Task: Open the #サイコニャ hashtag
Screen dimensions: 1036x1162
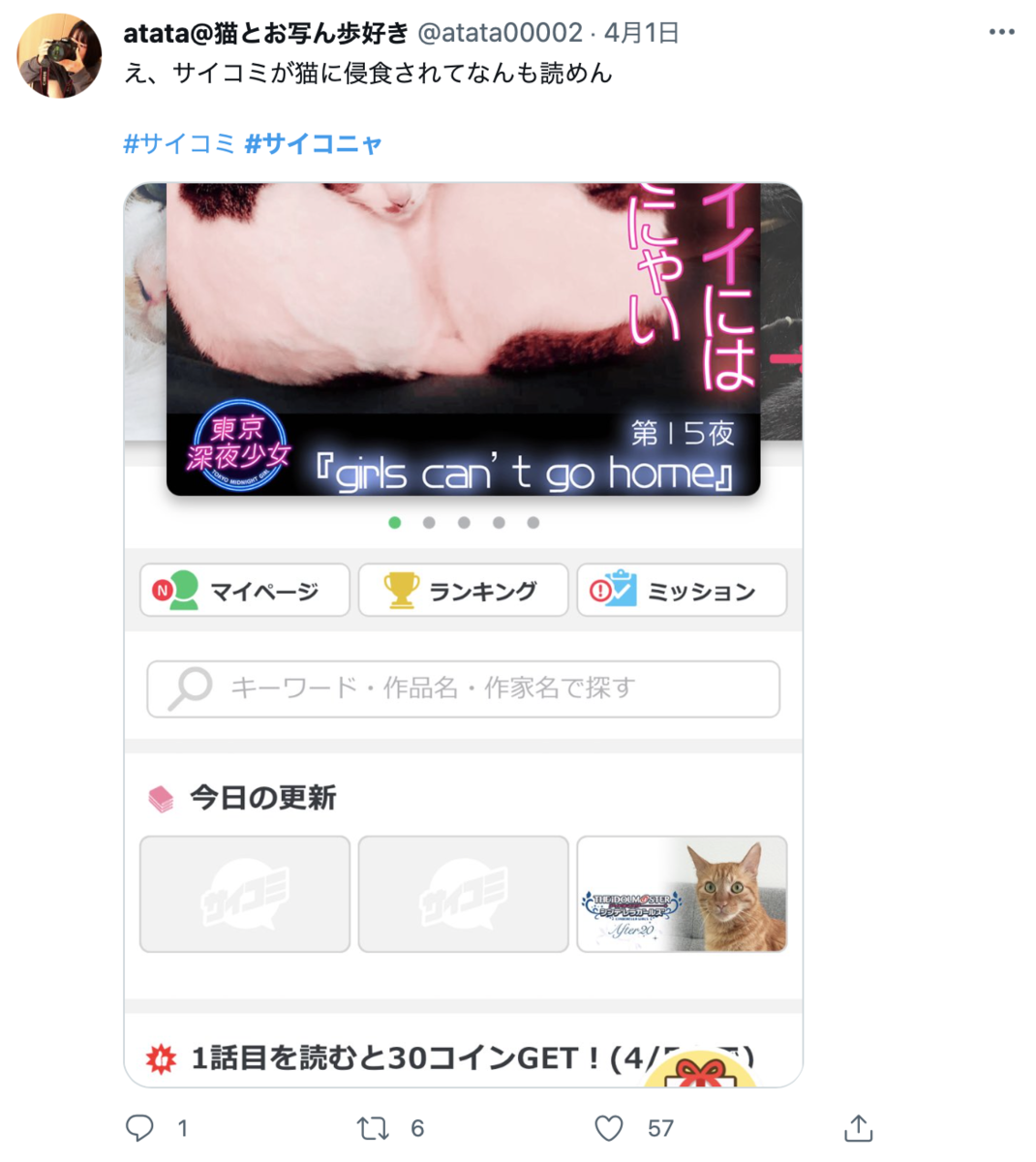Action: (314, 143)
